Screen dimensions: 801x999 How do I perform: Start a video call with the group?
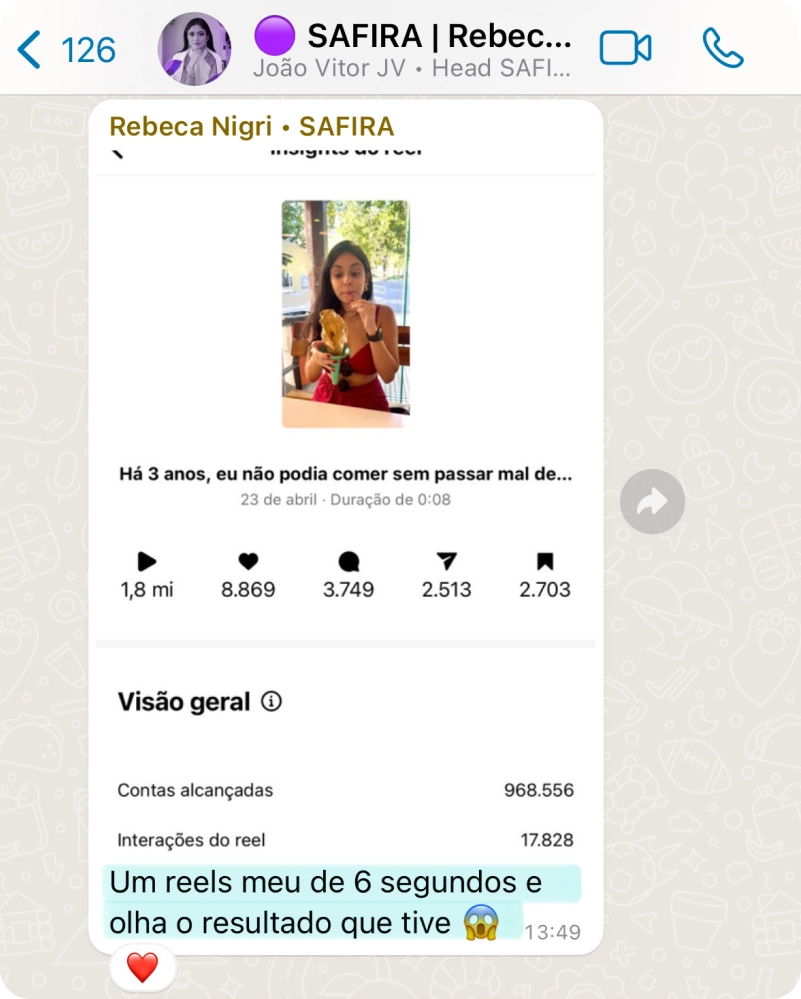tap(625, 48)
